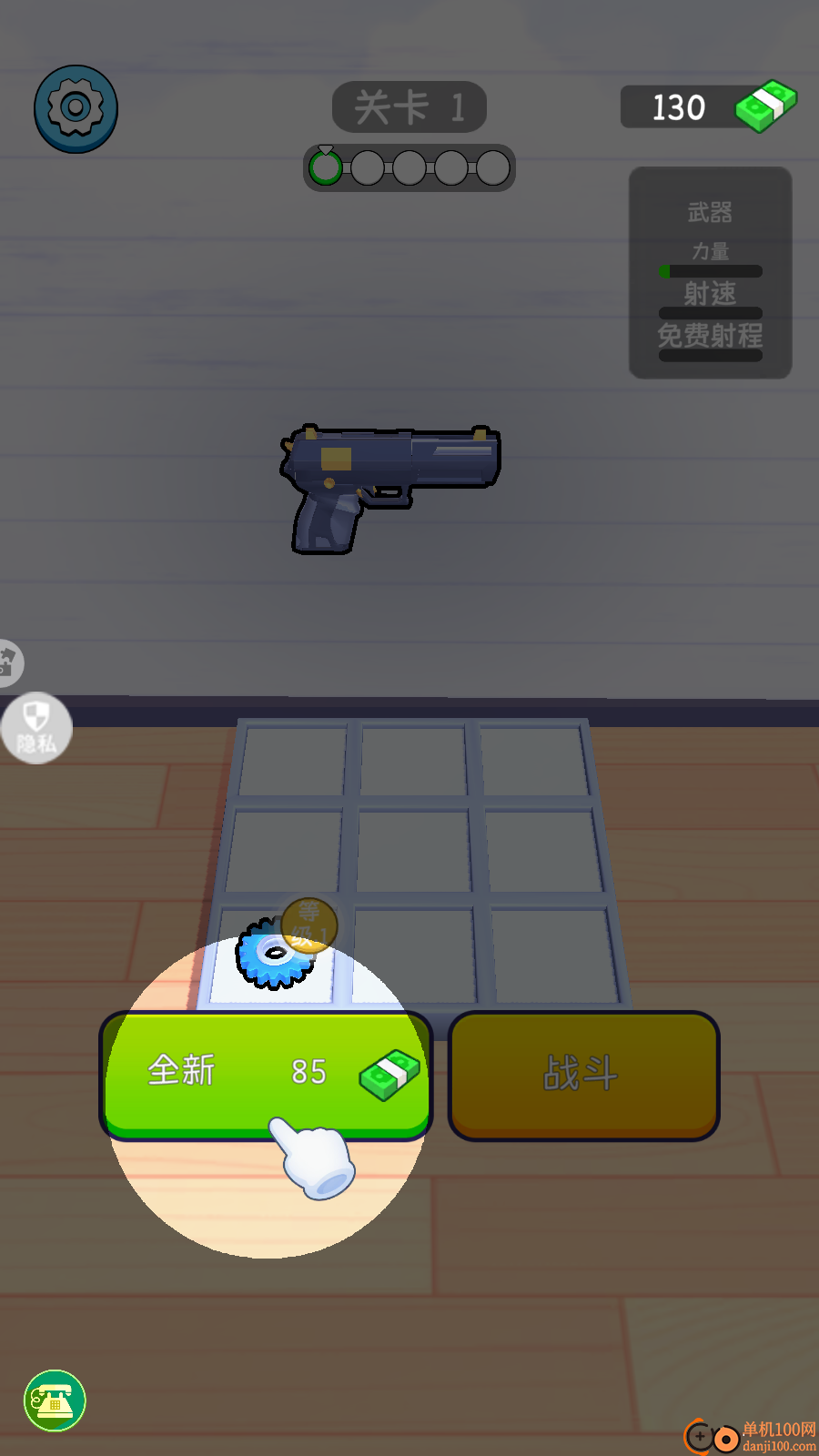Open the settings gear icon
The height and width of the screenshot is (1456, 819).
click(x=76, y=107)
